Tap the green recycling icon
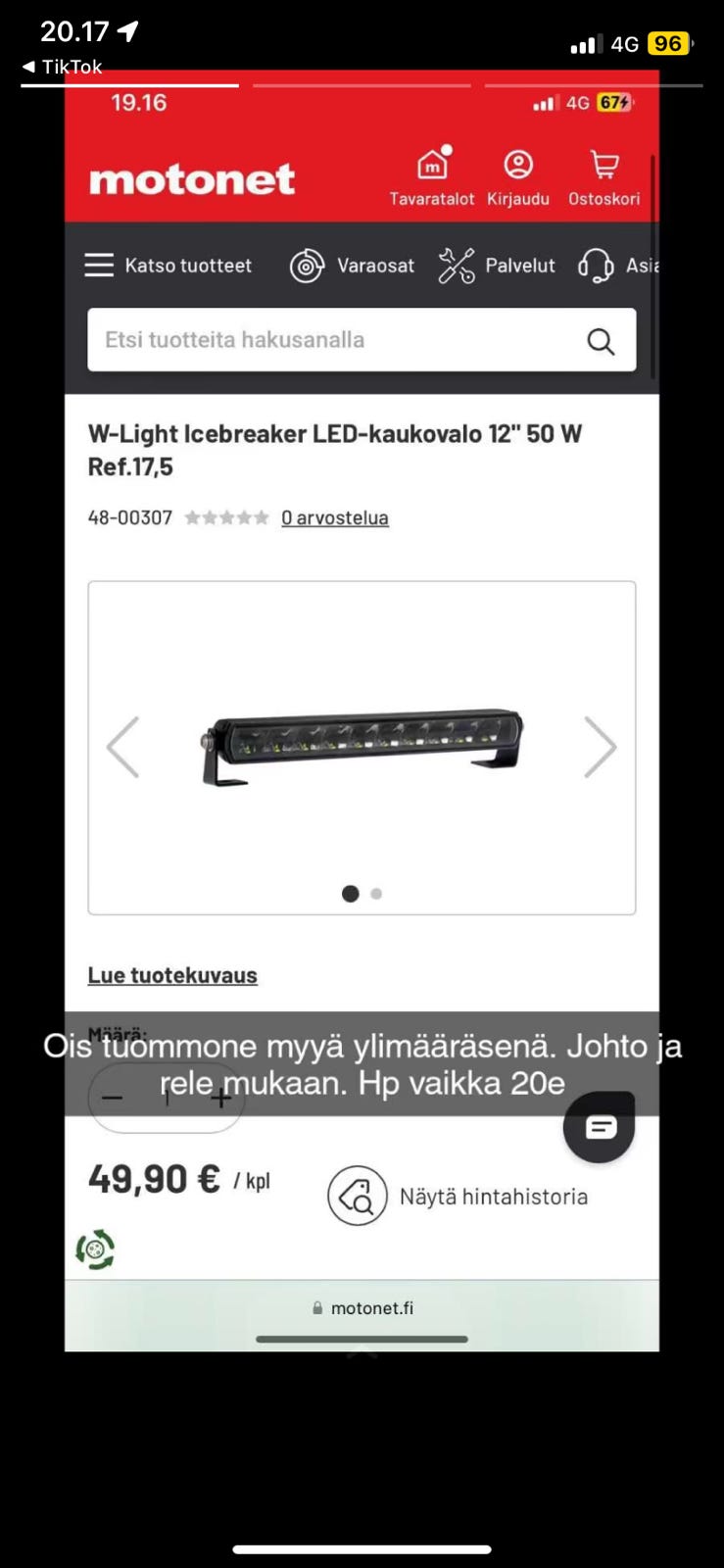 click(x=93, y=1249)
